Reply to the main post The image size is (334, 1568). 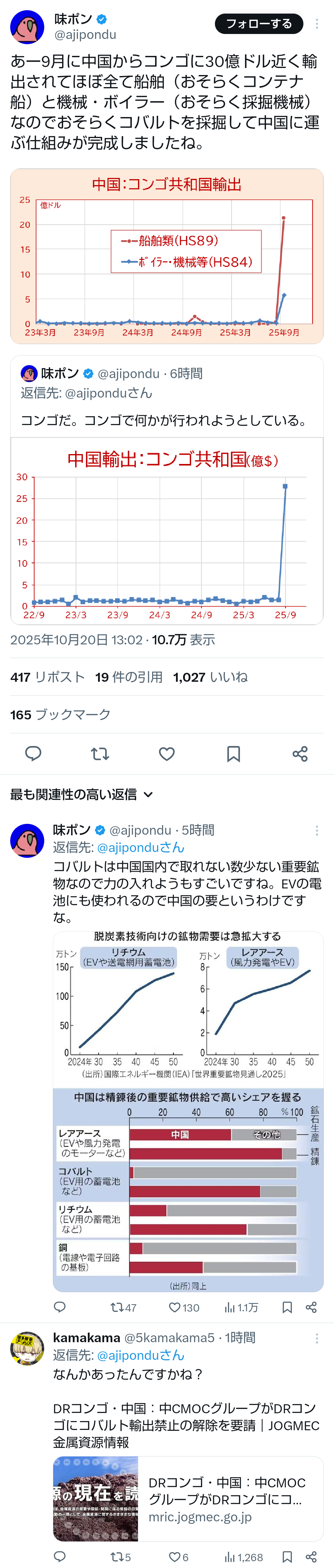(x=33, y=753)
